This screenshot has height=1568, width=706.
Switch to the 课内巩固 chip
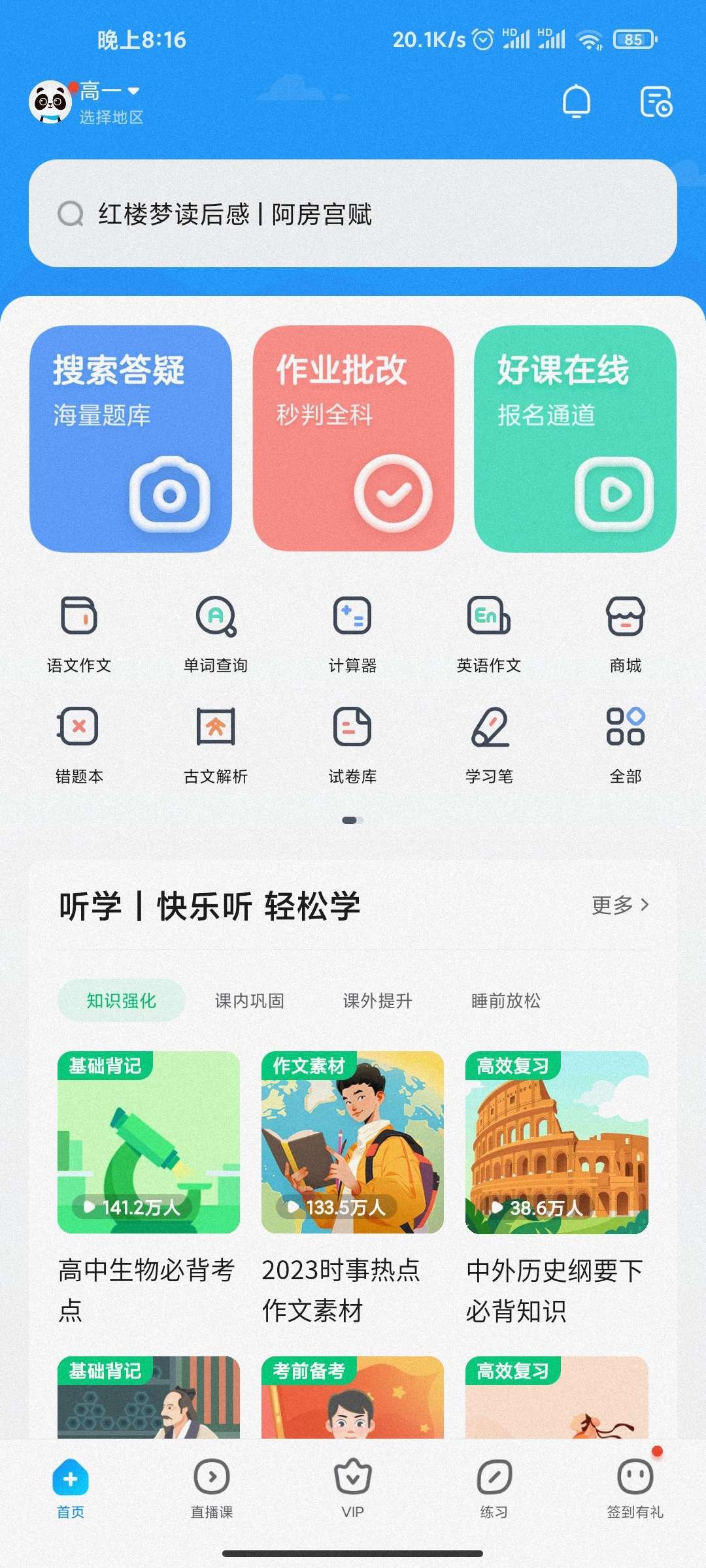(249, 1001)
